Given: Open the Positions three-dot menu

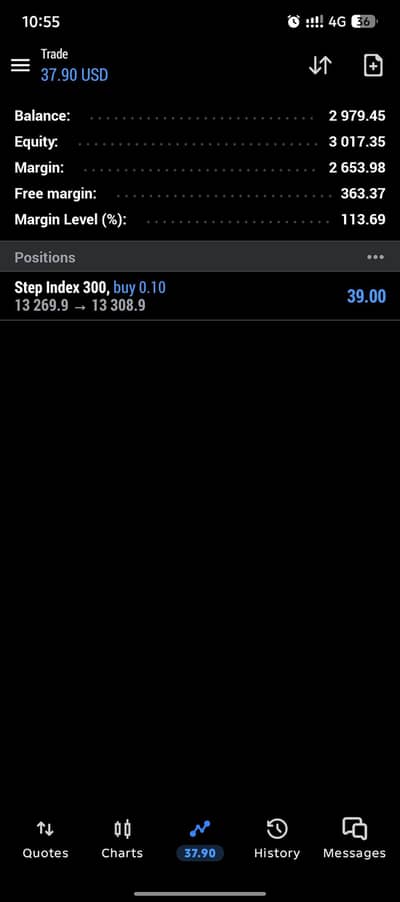Looking at the screenshot, I should click(375, 257).
